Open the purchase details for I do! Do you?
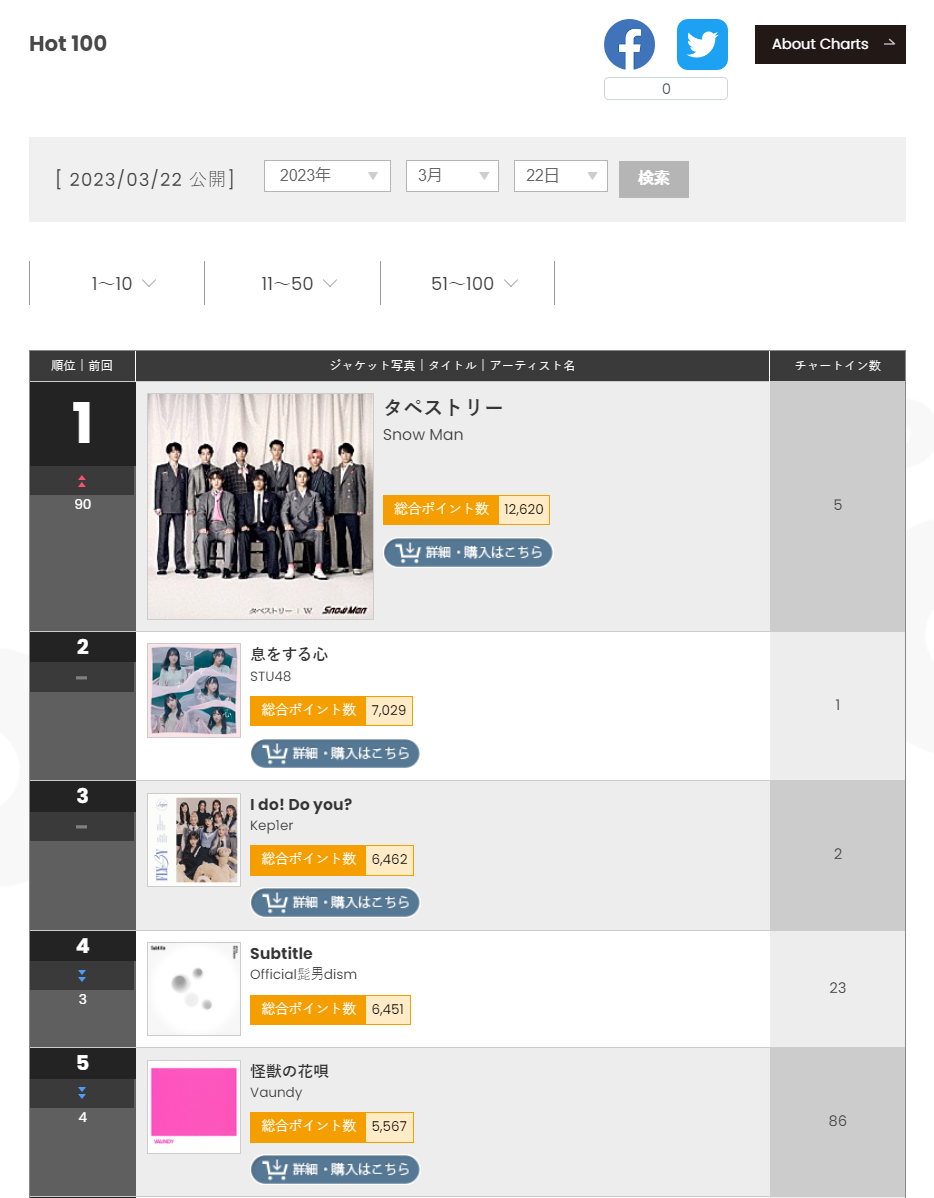Viewport: 934px width, 1198px height. tap(335, 902)
